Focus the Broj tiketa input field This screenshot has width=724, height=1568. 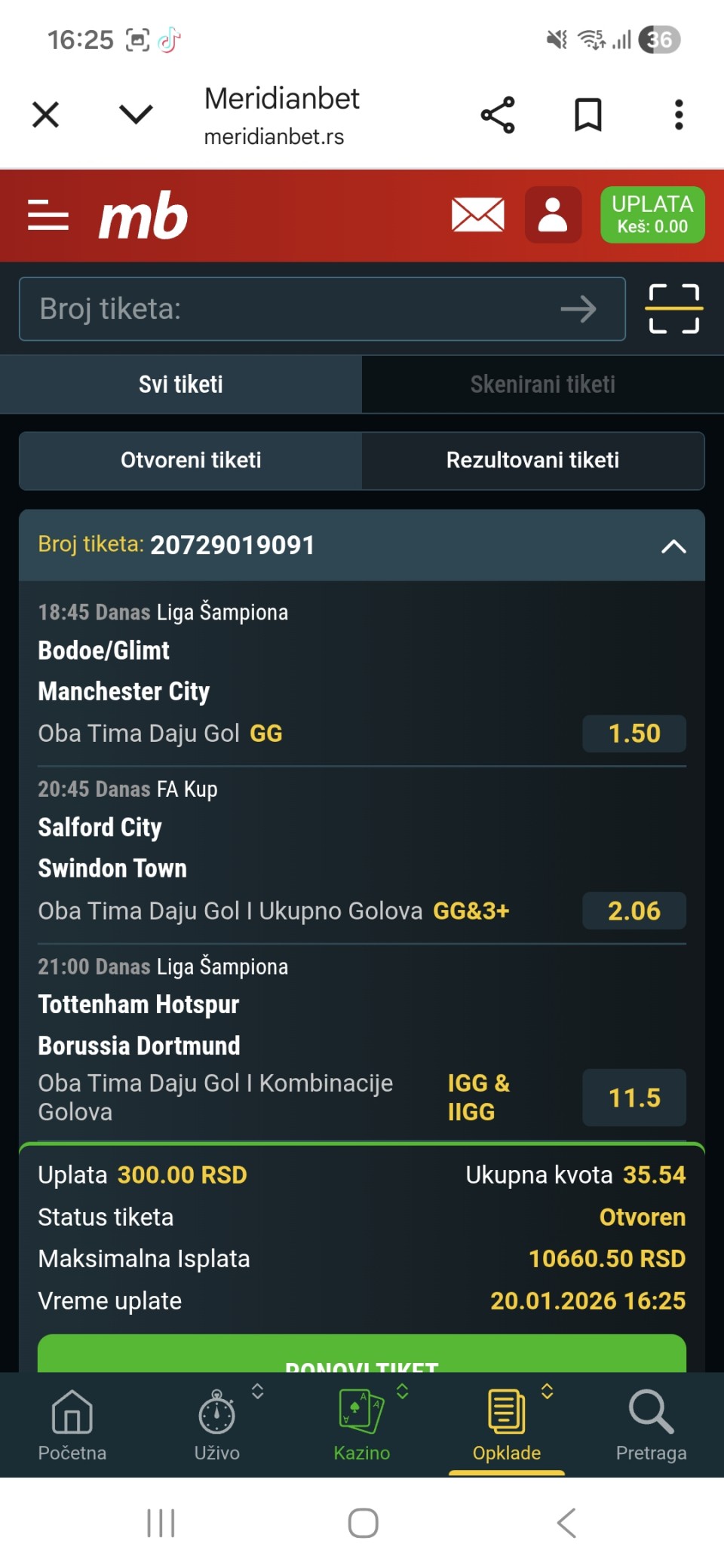287,309
